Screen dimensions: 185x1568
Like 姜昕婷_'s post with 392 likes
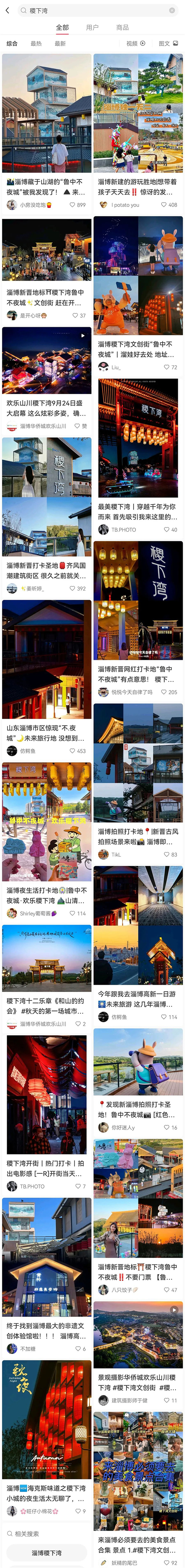click(74, 589)
